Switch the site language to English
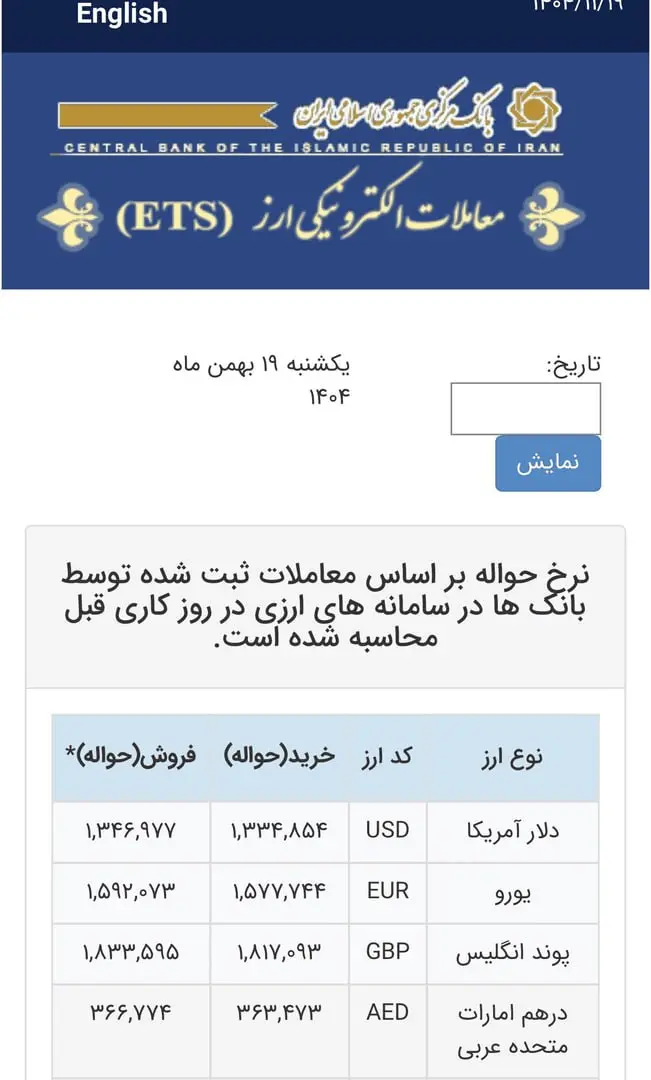This screenshot has height=1080, width=651. click(122, 14)
